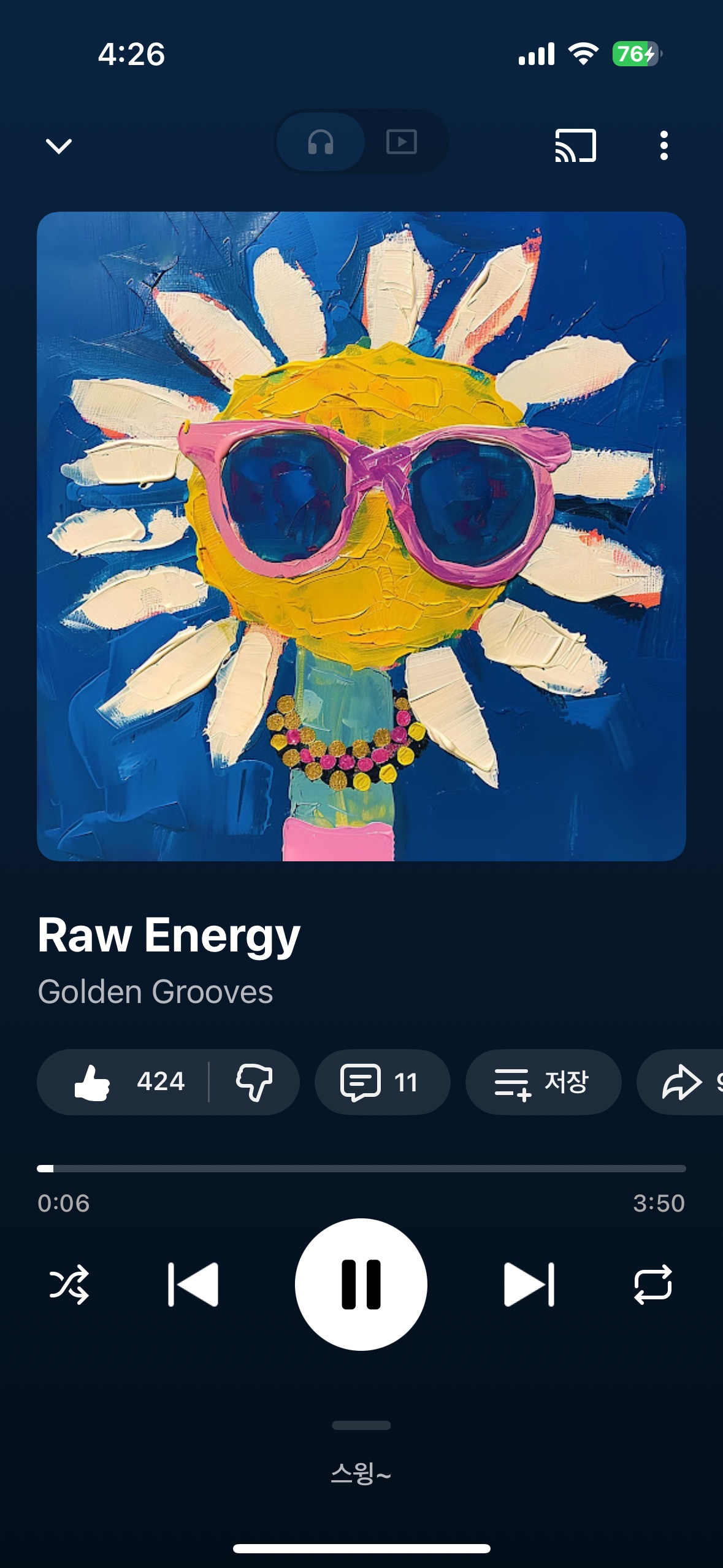The image size is (723, 1568).
Task: Open the three-dot overflow menu
Action: point(664,145)
